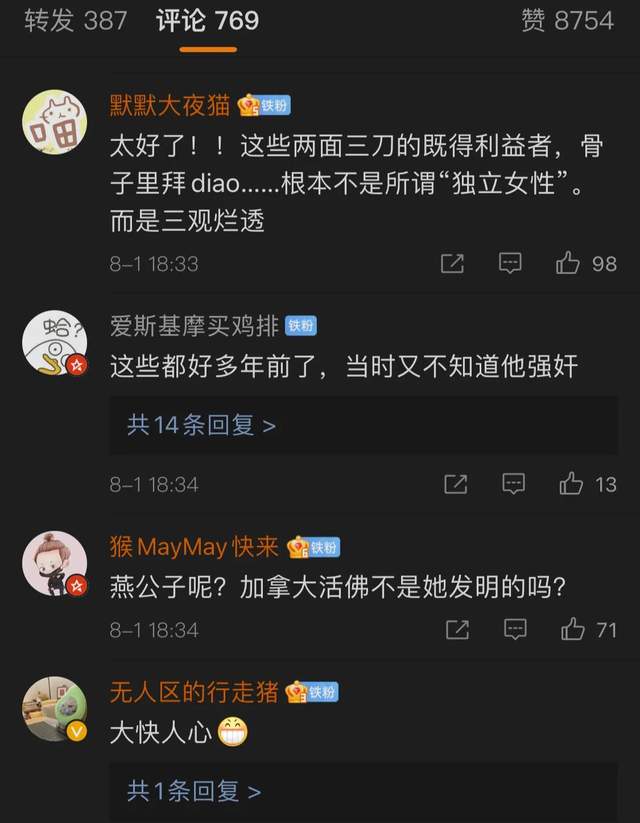Image resolution: width=640 pixels, height=823 pixels.
Task: Open 无人区的行走猪 username link
Action: tap(195, 691)
